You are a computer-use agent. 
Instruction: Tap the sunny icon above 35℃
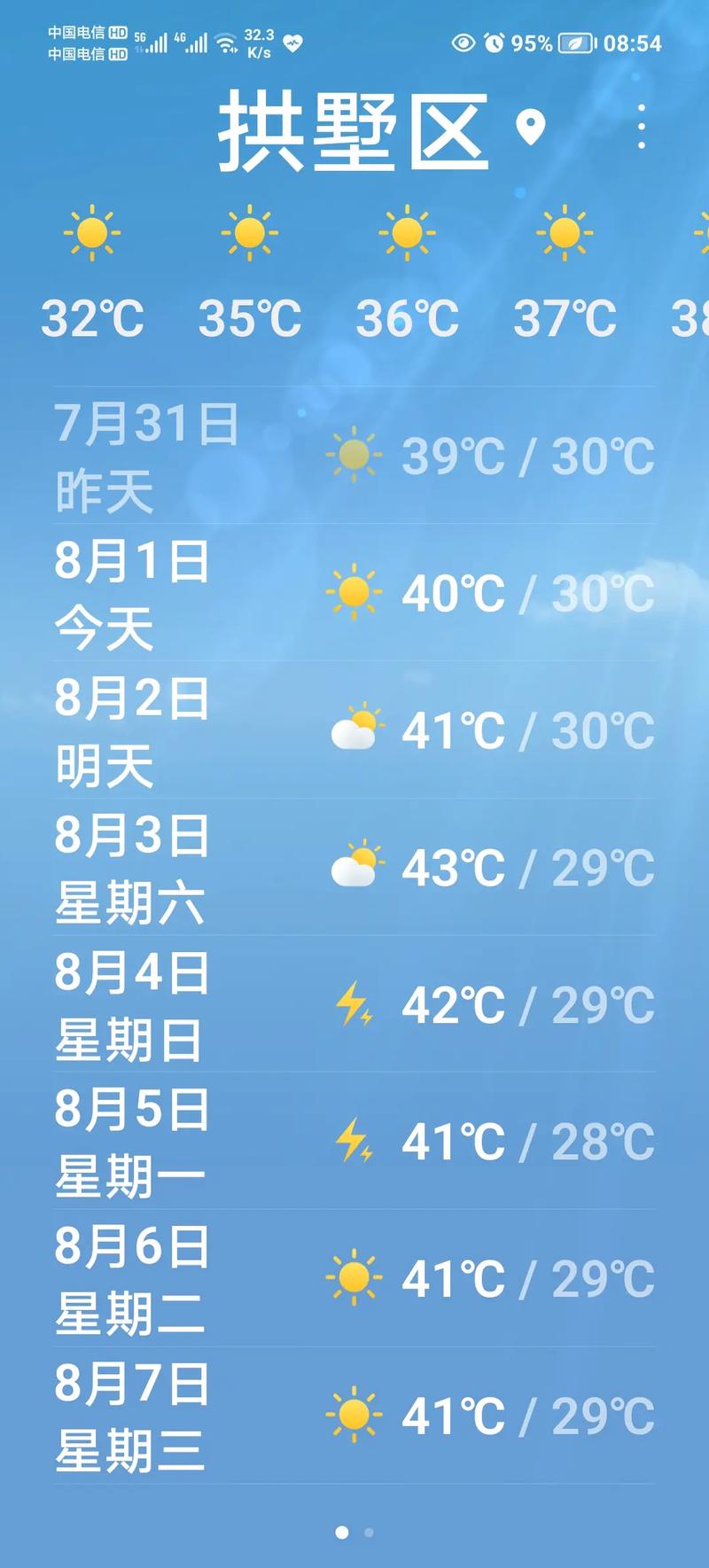point(246,233)
